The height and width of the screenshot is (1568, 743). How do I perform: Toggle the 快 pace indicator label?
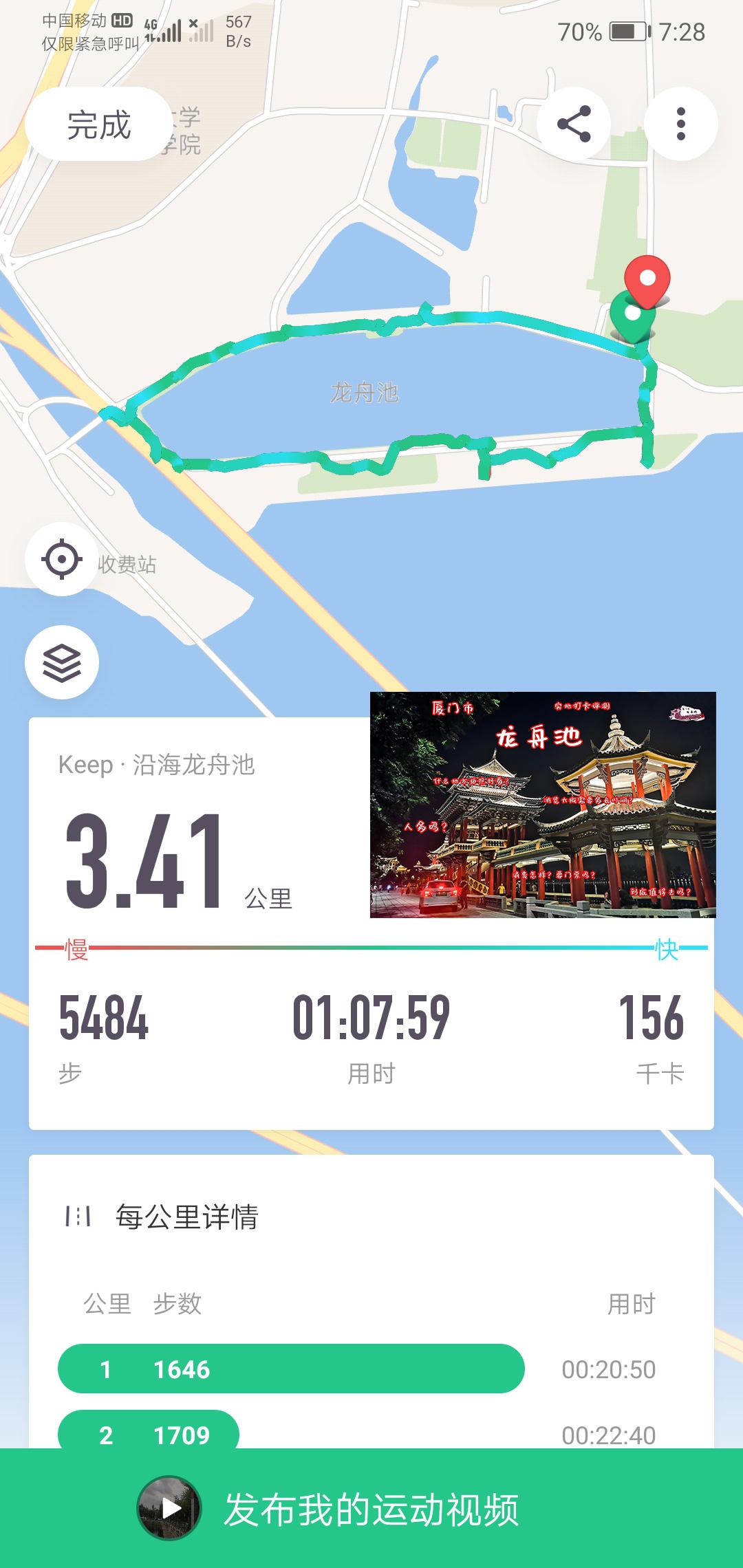664,948
